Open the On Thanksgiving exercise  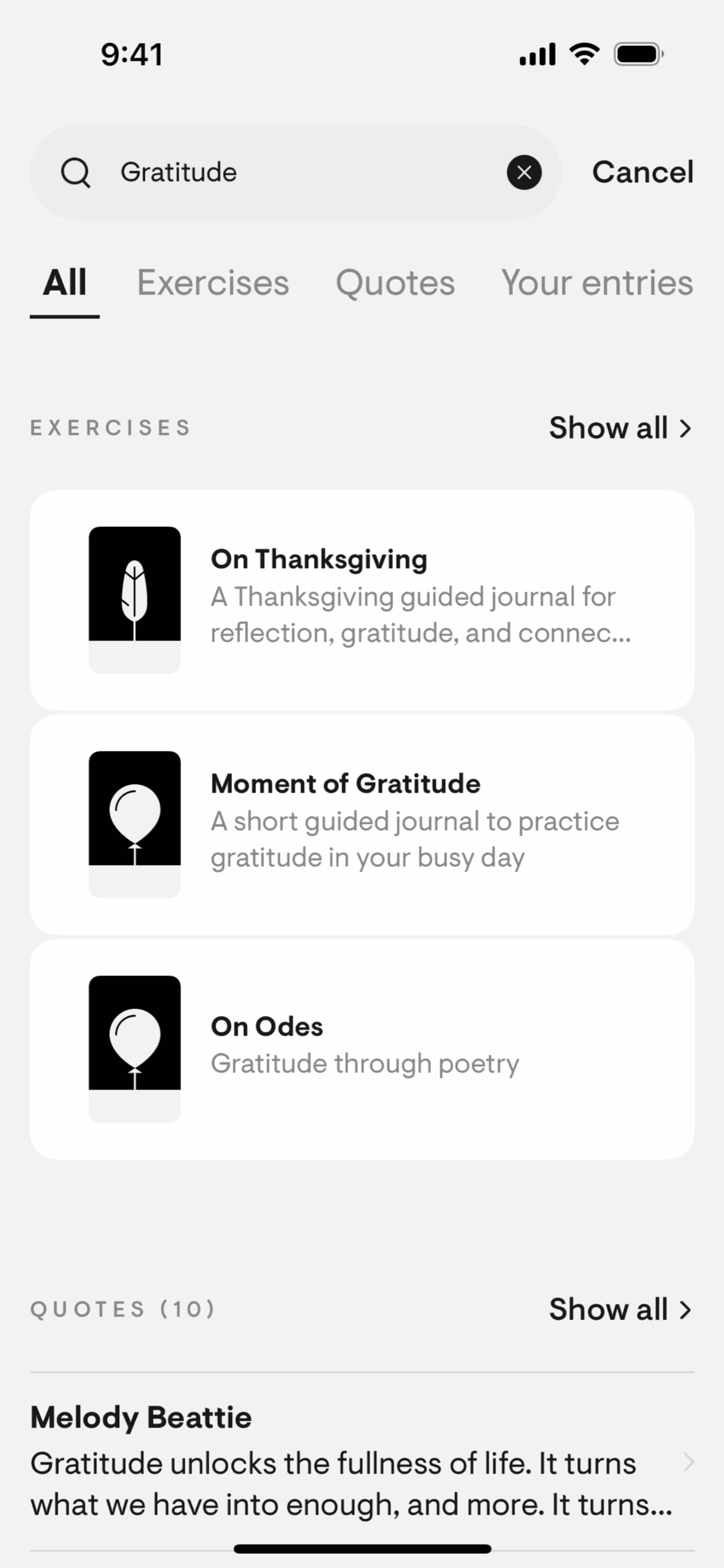click(x=362, y=599)
